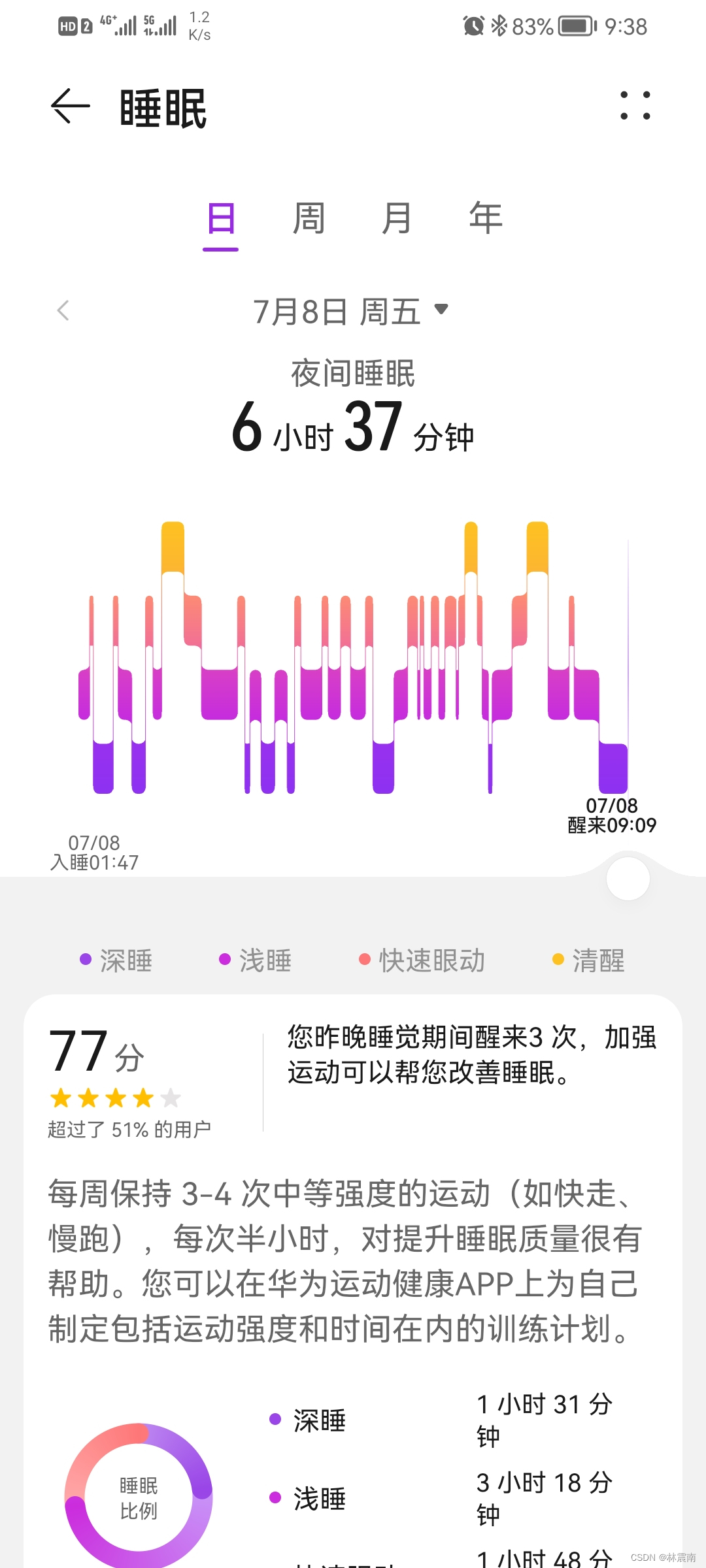Switch to the 周 (week) view
The width and height of the screenshot is (706, 1568).
click(309, 219)
